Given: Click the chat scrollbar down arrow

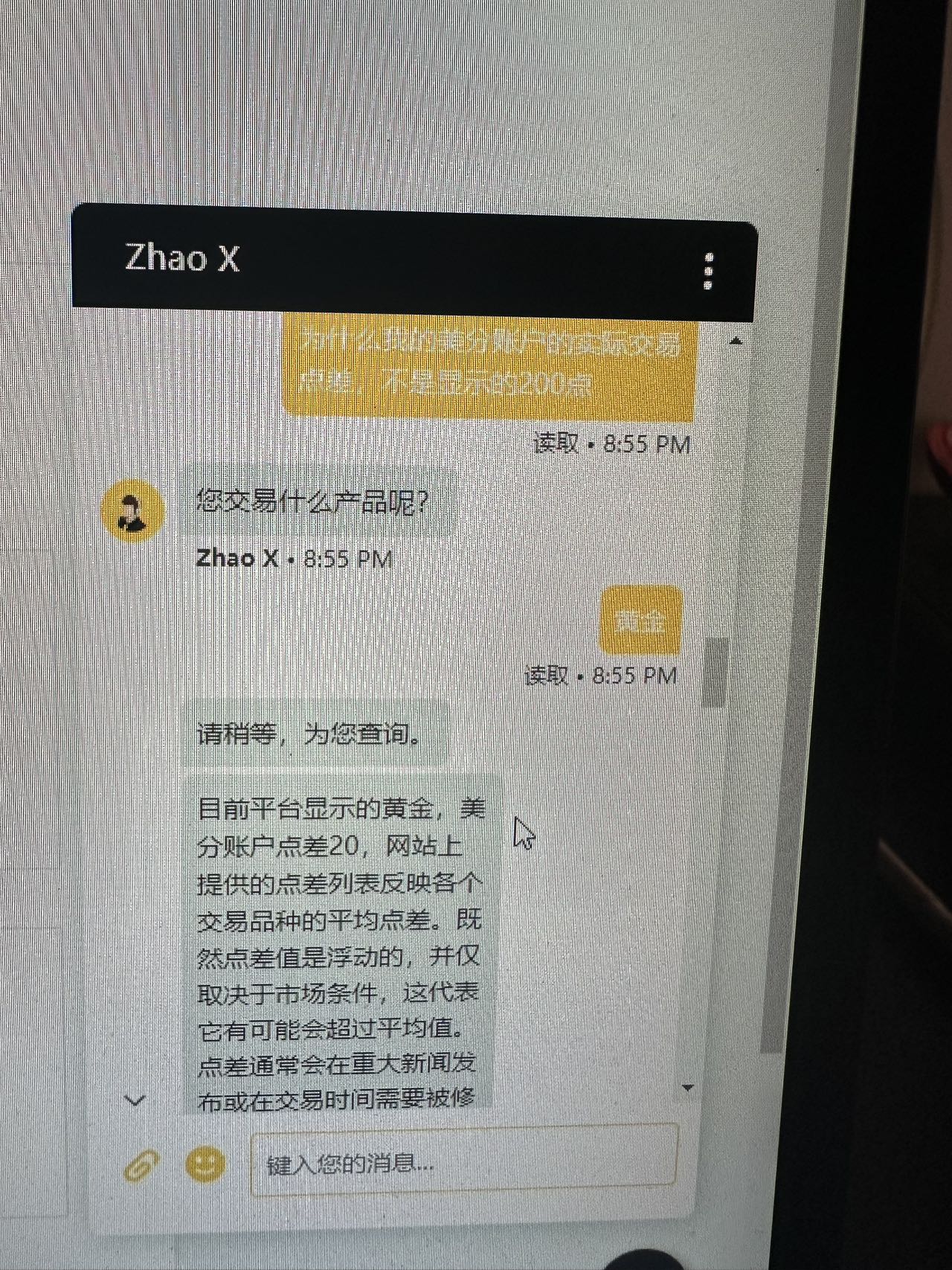Looking at the screenshot, I should point(688,1088).
